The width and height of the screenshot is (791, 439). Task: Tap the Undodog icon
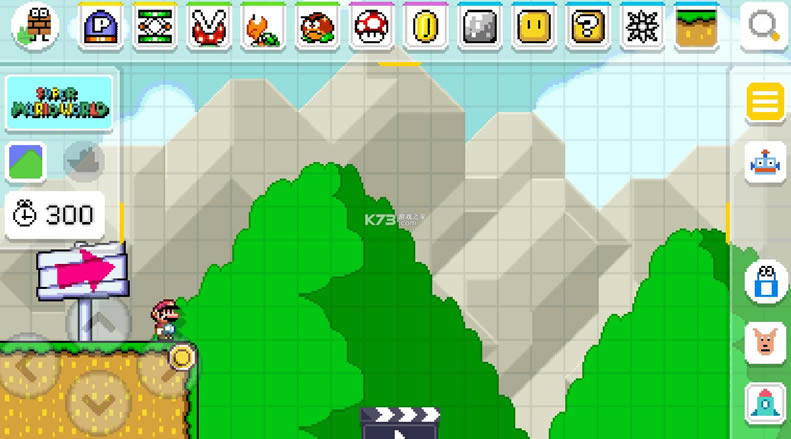(765, 343)
